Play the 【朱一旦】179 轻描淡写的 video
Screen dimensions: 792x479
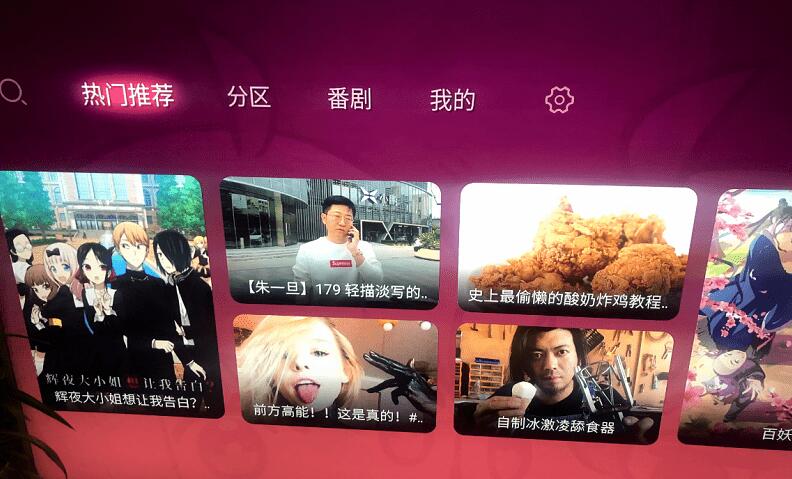[x=331, y=242]
